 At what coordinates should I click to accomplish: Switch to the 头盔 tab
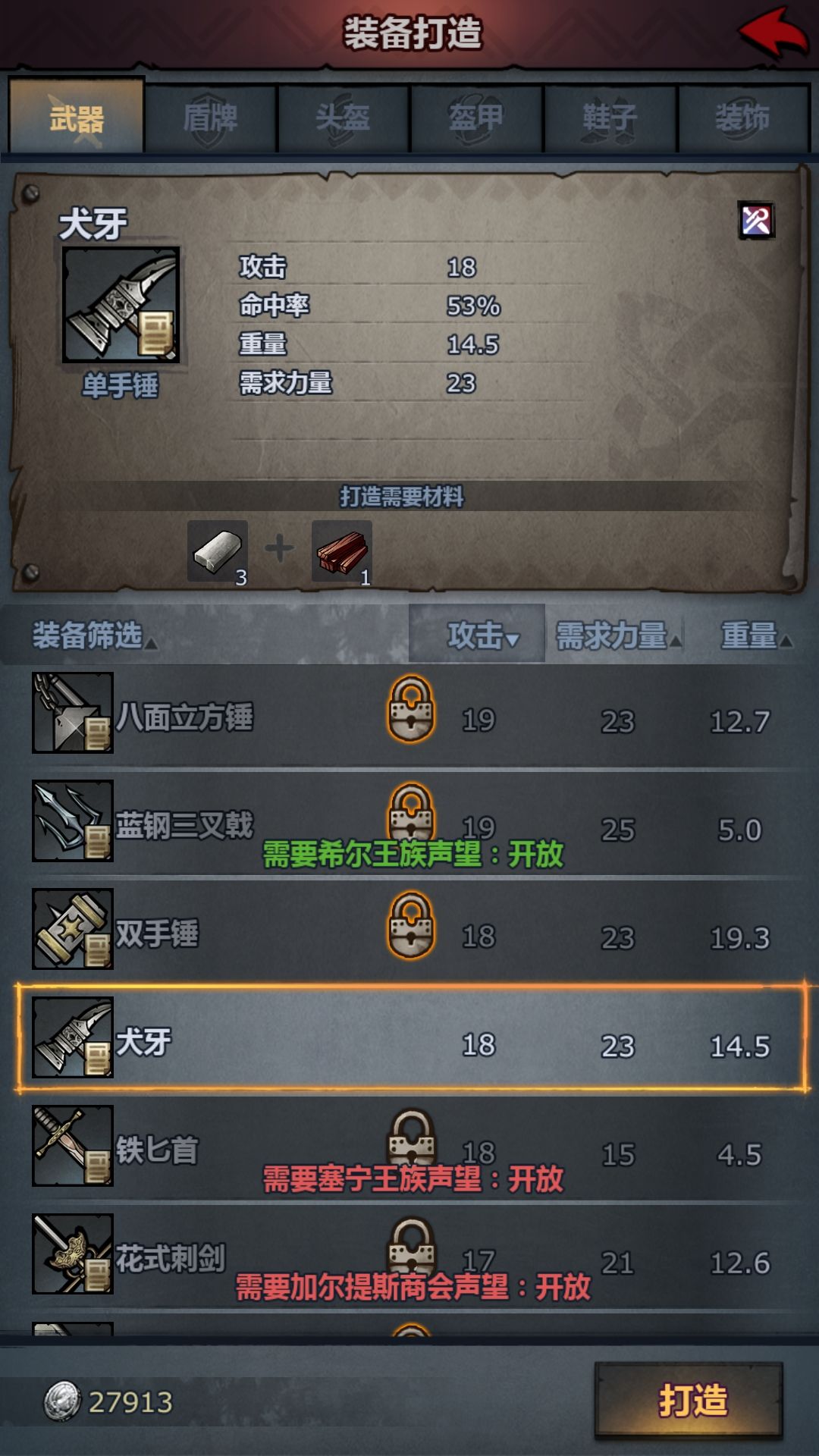pyautogui.click(x=344, y=118)
